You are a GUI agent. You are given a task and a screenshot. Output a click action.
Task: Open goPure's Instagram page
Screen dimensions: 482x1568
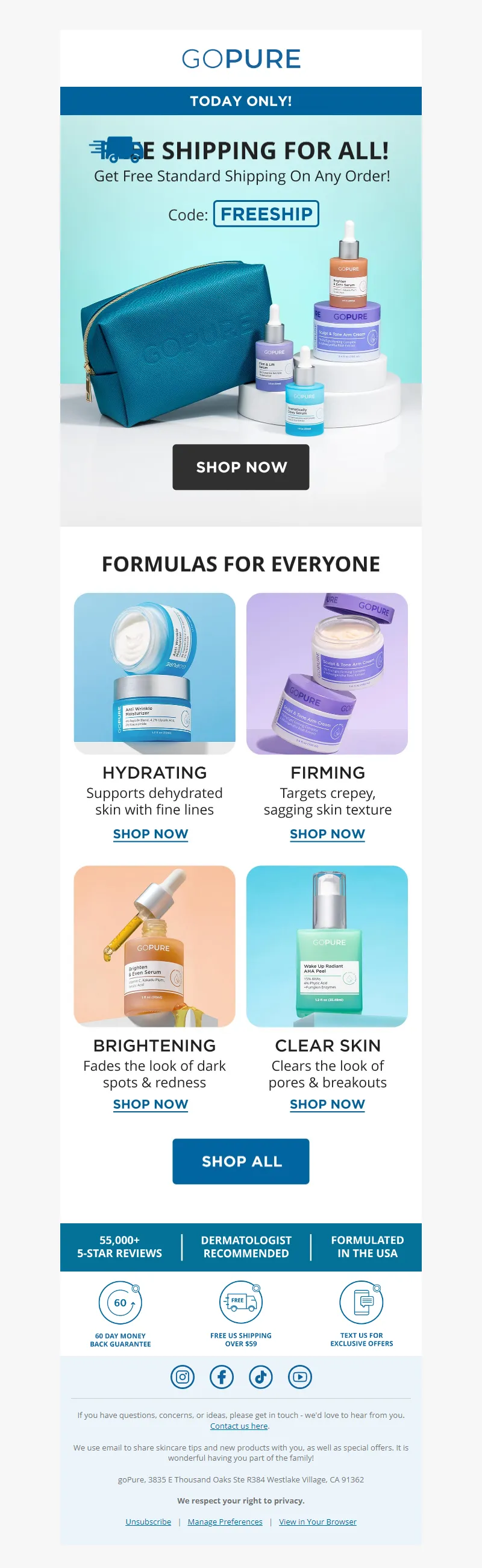point(183,1377)
